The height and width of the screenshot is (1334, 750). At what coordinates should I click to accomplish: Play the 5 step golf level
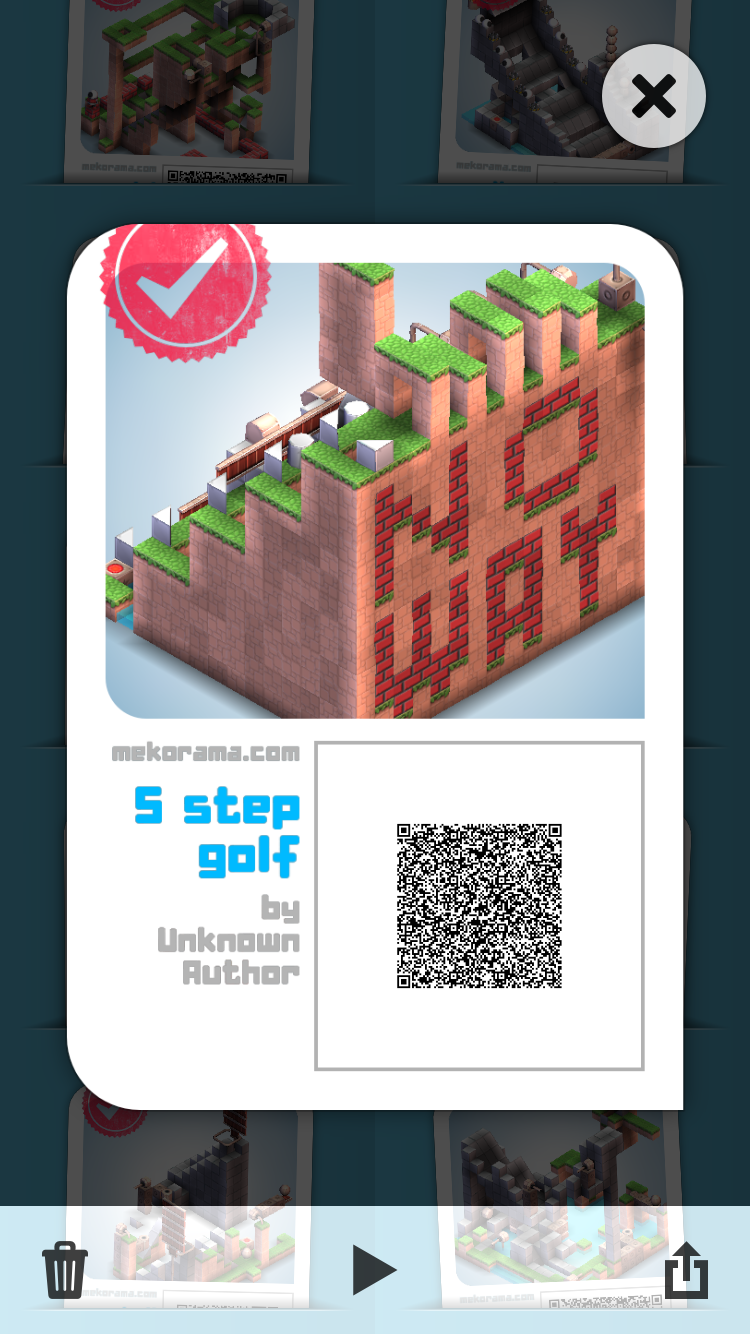[374, 1270]
